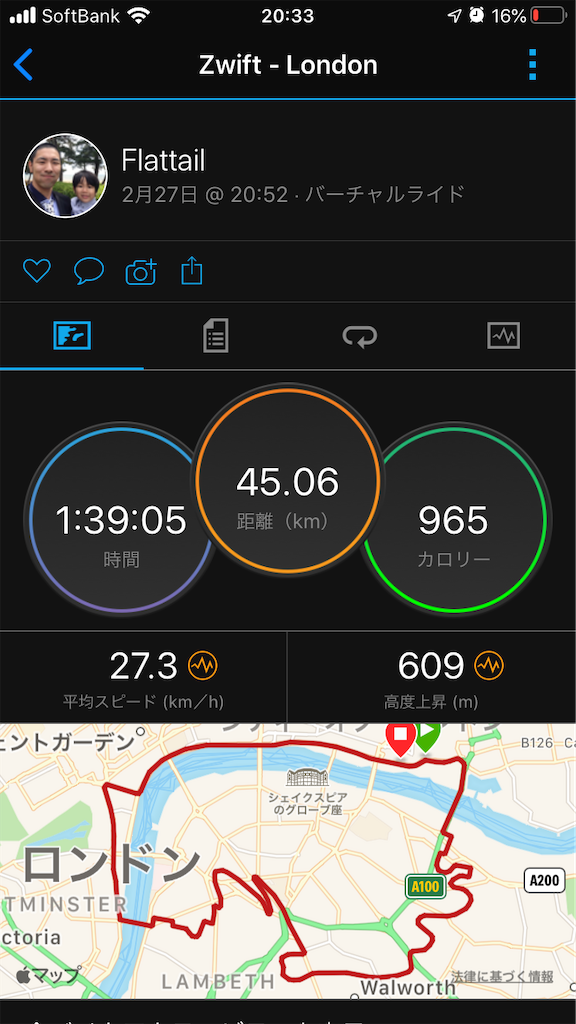Go back using the blue arrow
This screenshot has height=1024, width=576.
[x=23, y=65]
